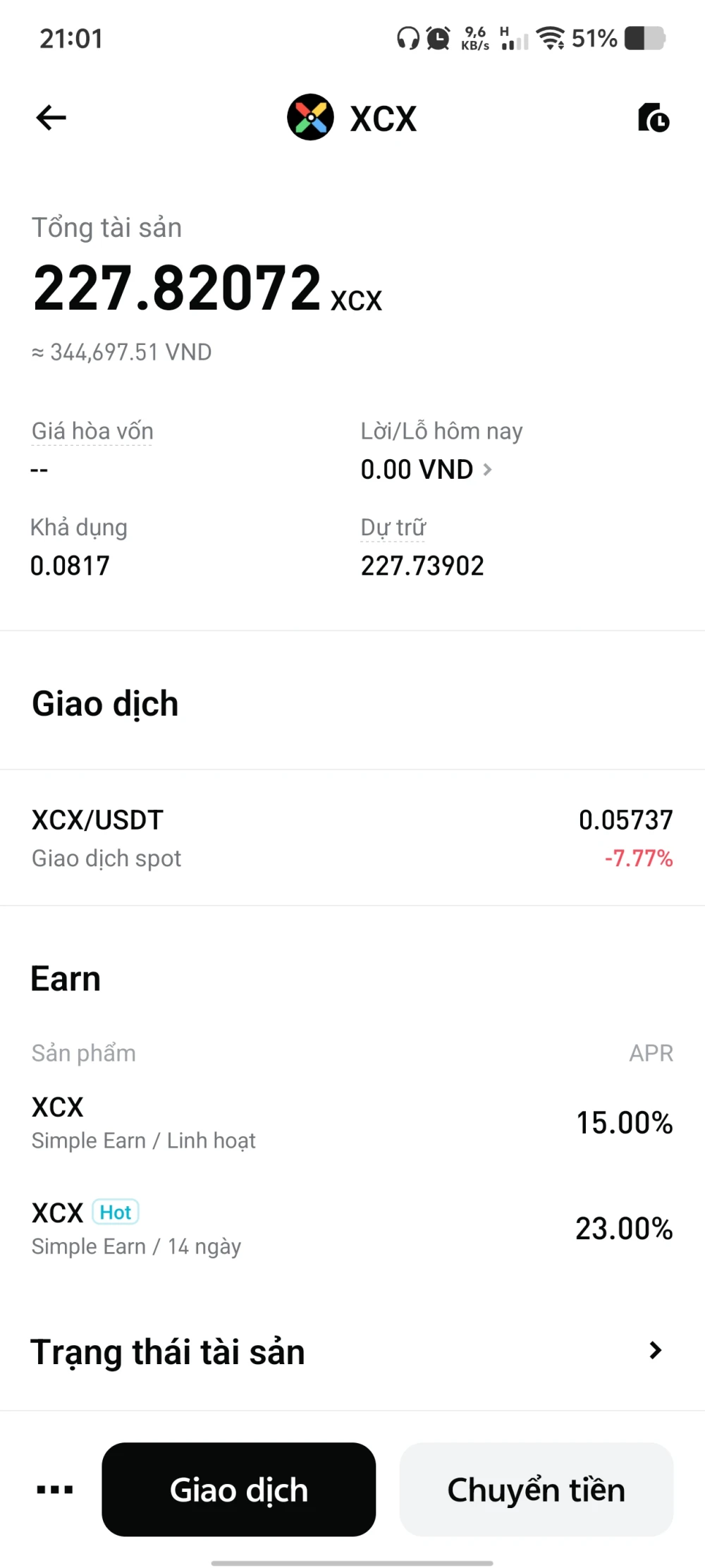Show the Giá hòa vốn explanation
This screenshot has width=705, height=1568.
pos(92,431)
